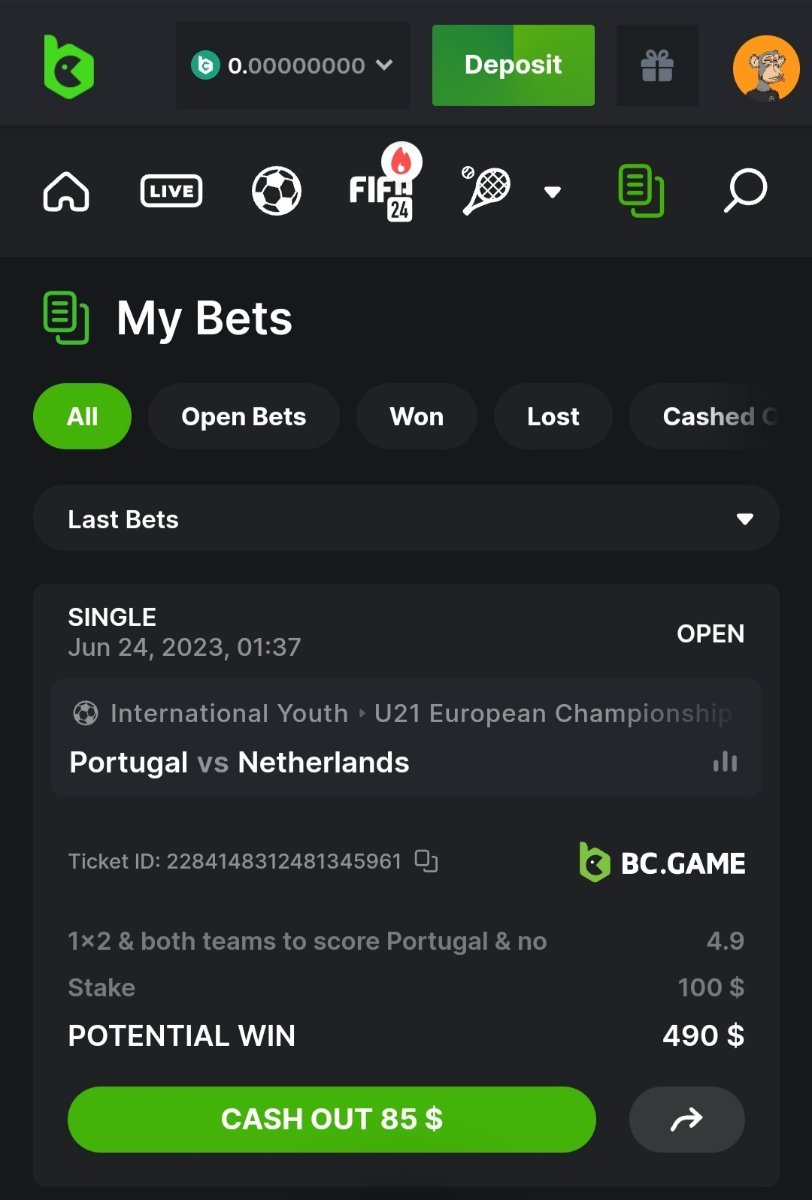
Task: Open the soccer section
Action: point(277,190)
